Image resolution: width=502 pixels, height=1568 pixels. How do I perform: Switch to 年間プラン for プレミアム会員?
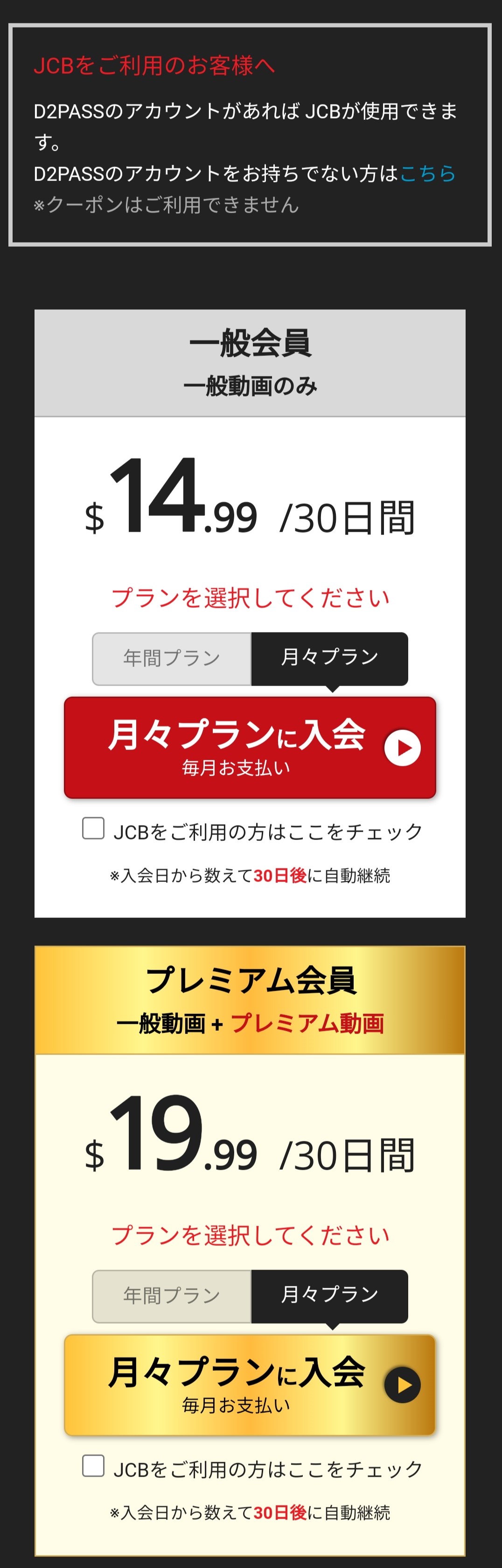click(172, 1296)
